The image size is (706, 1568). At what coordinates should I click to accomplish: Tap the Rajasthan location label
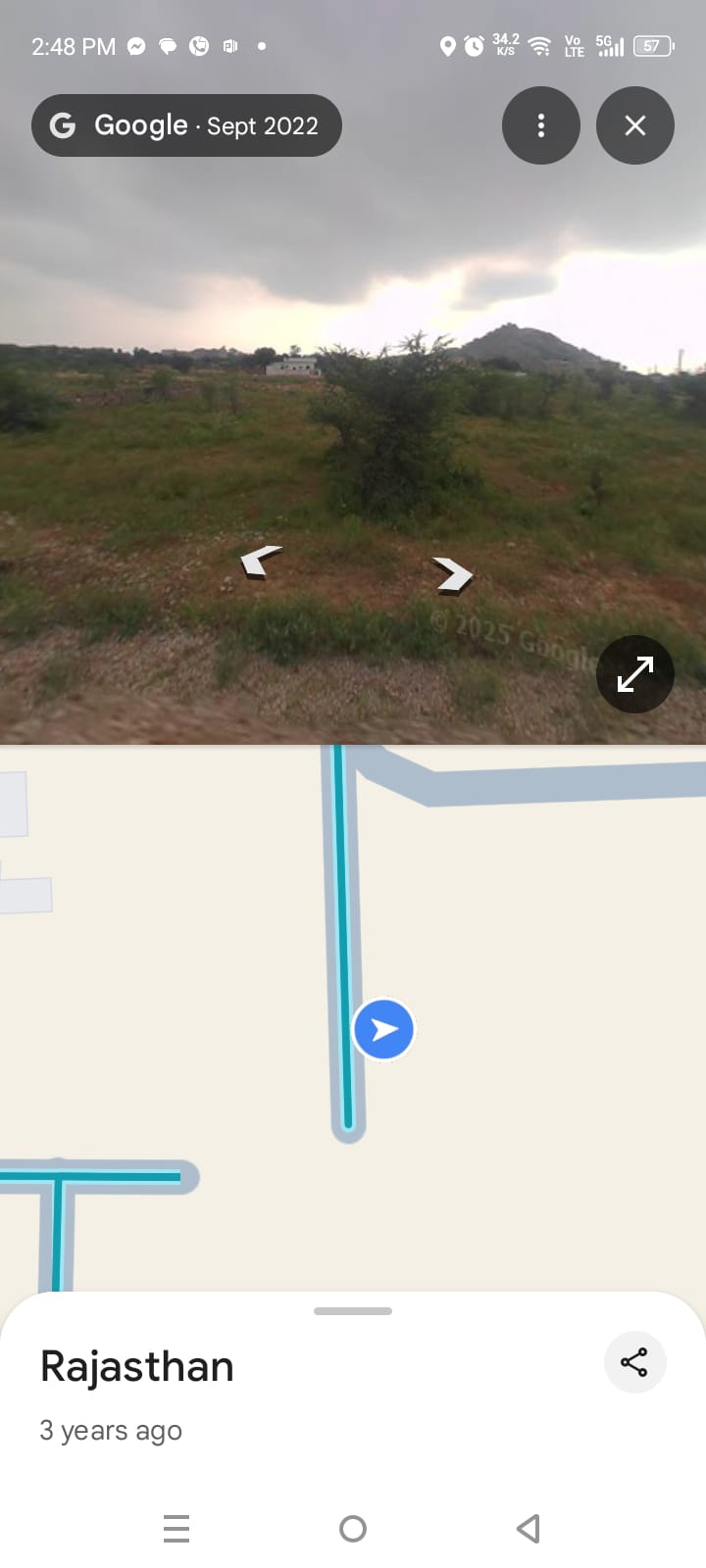pyautogui.click(x=136, y=1365)
